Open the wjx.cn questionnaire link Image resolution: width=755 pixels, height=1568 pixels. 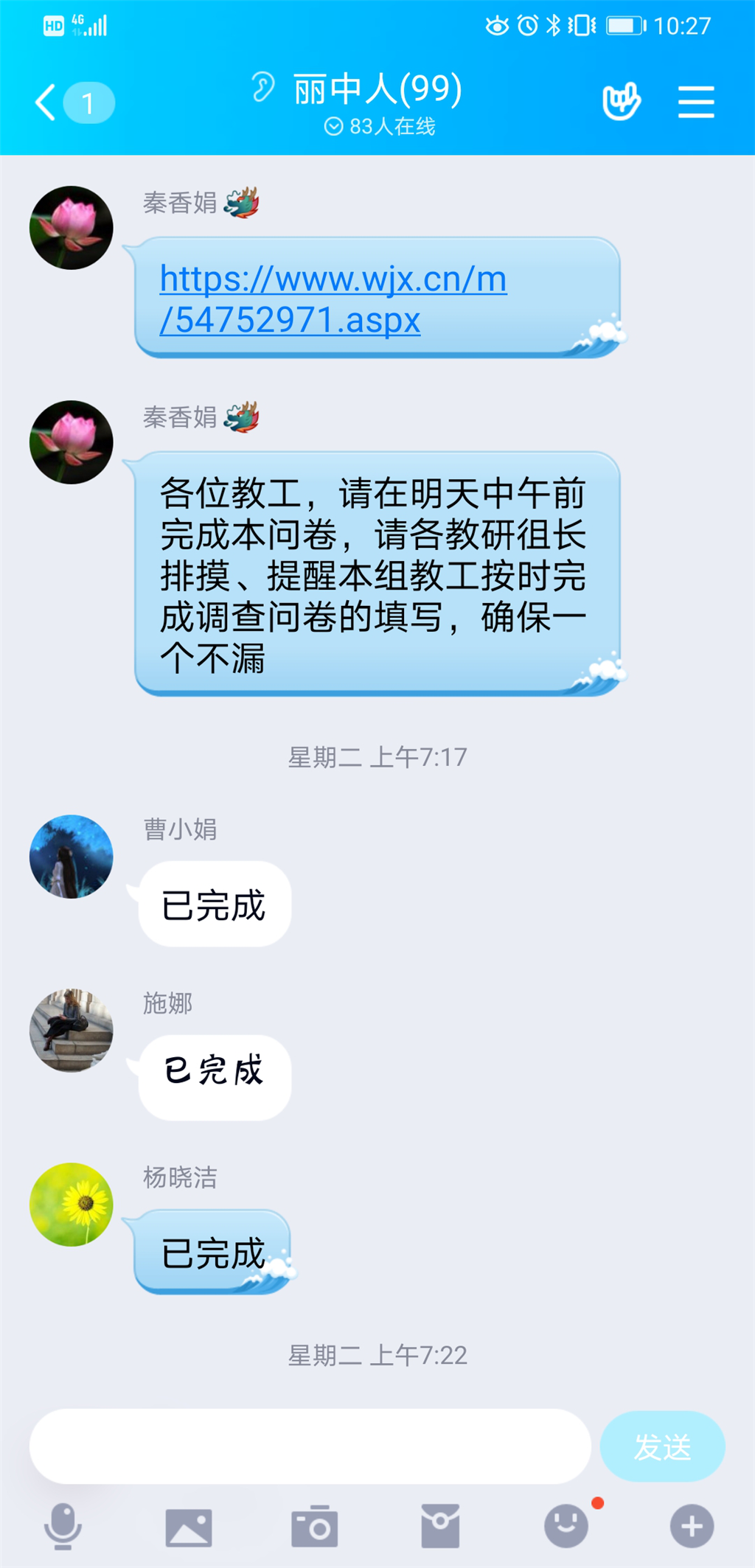click(x=333, y=299)
